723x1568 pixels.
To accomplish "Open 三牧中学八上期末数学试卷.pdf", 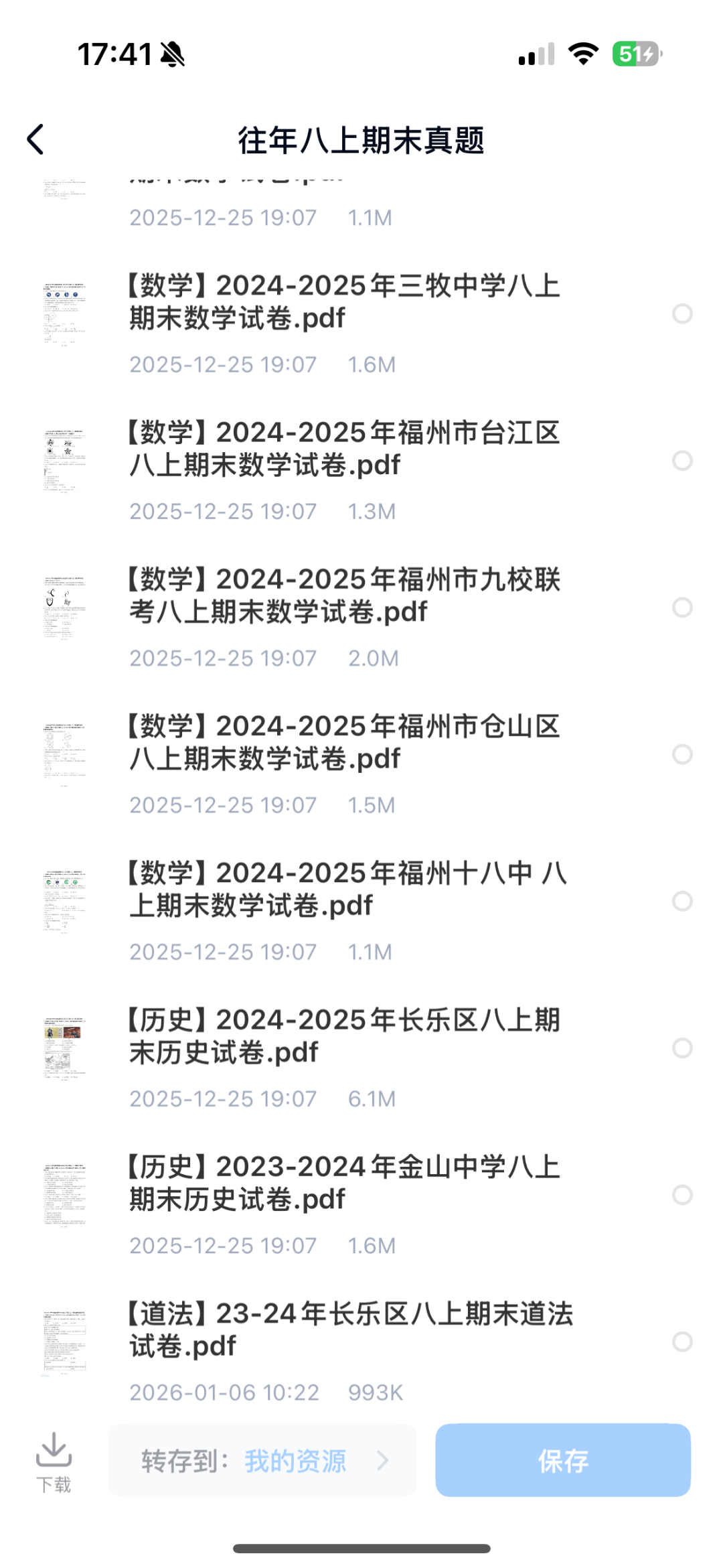I will [344, 302].
